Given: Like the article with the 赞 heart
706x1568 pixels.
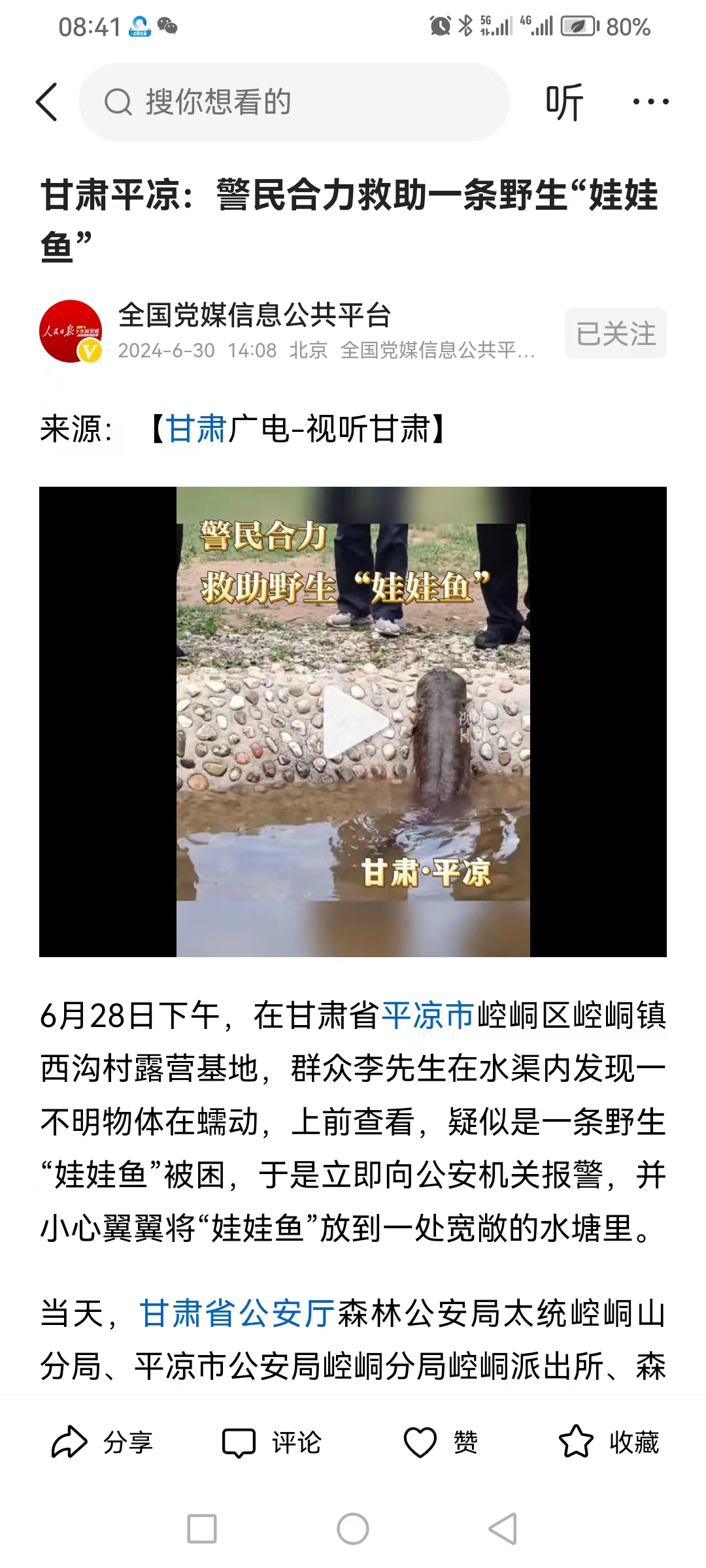Looking at the screenshot, I should 441,1443.
